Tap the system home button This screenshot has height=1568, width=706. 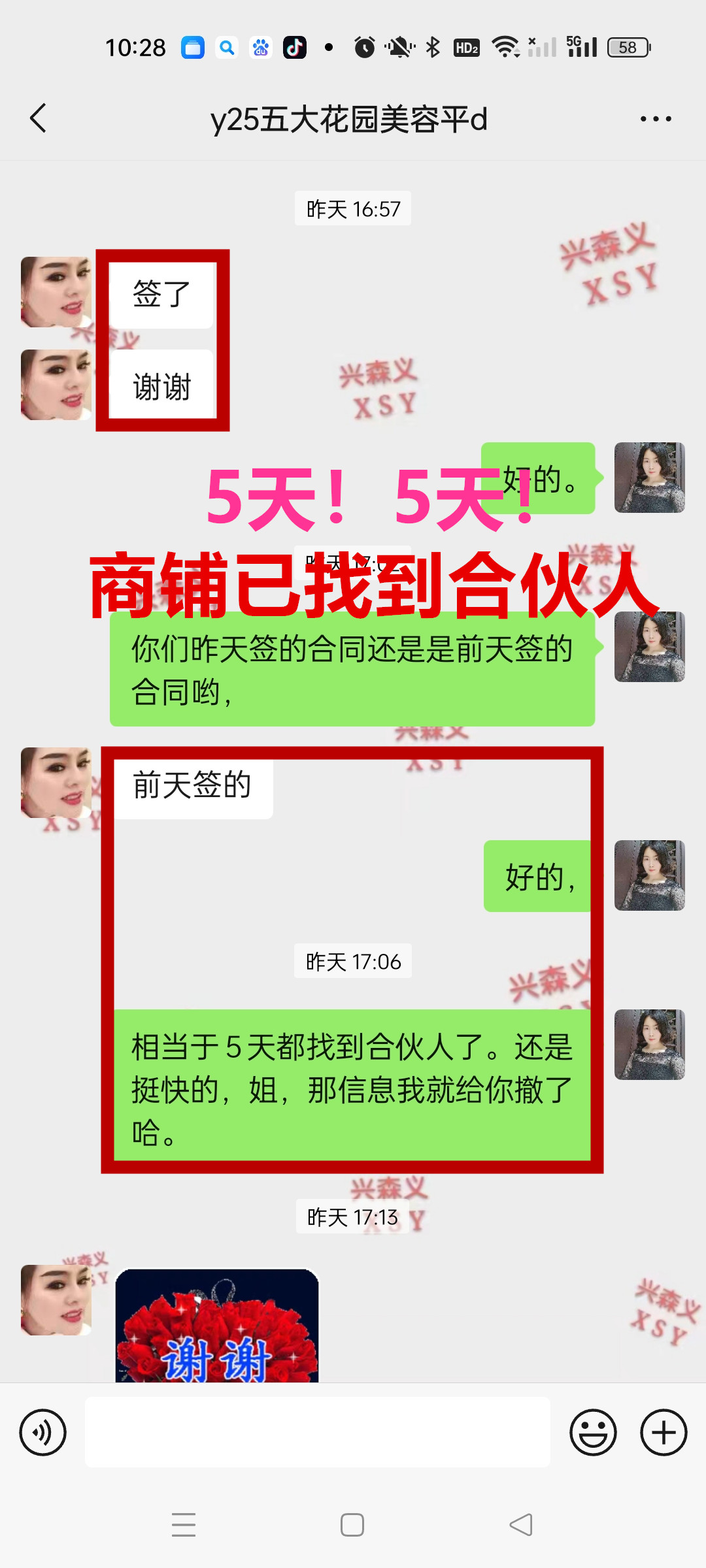[352, 1526]
